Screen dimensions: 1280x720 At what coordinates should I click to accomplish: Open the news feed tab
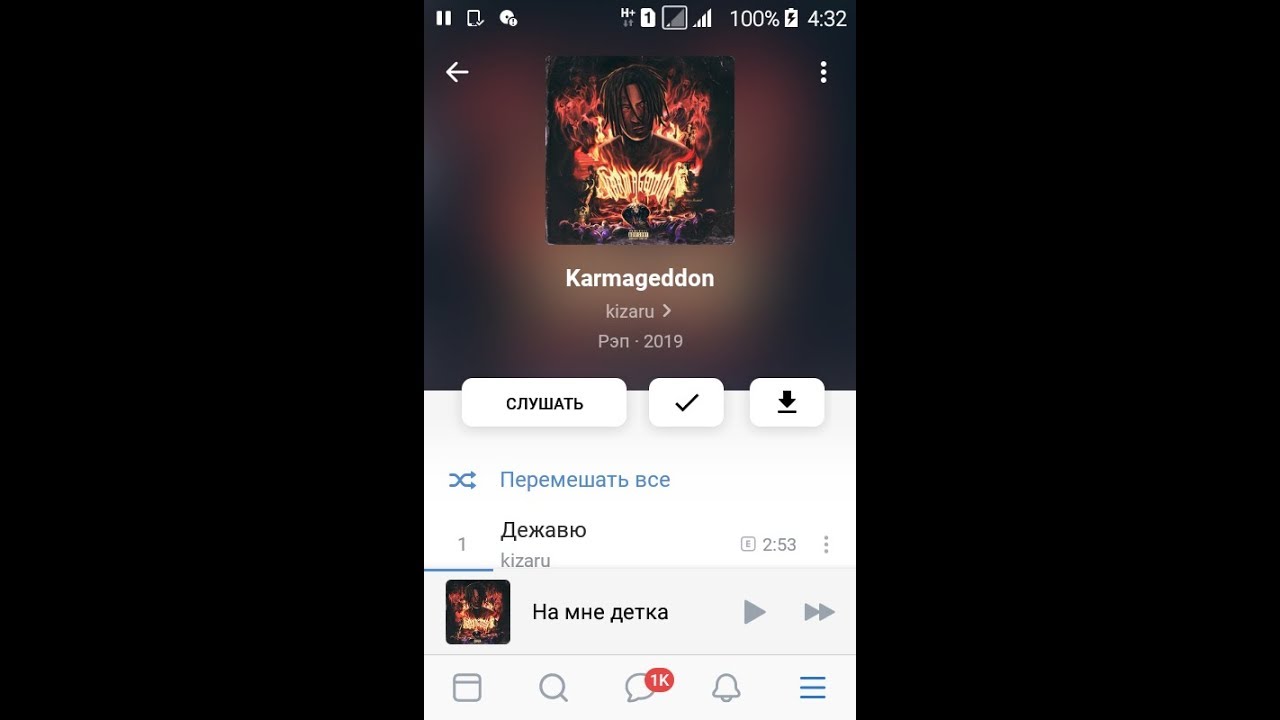point(467,688)
